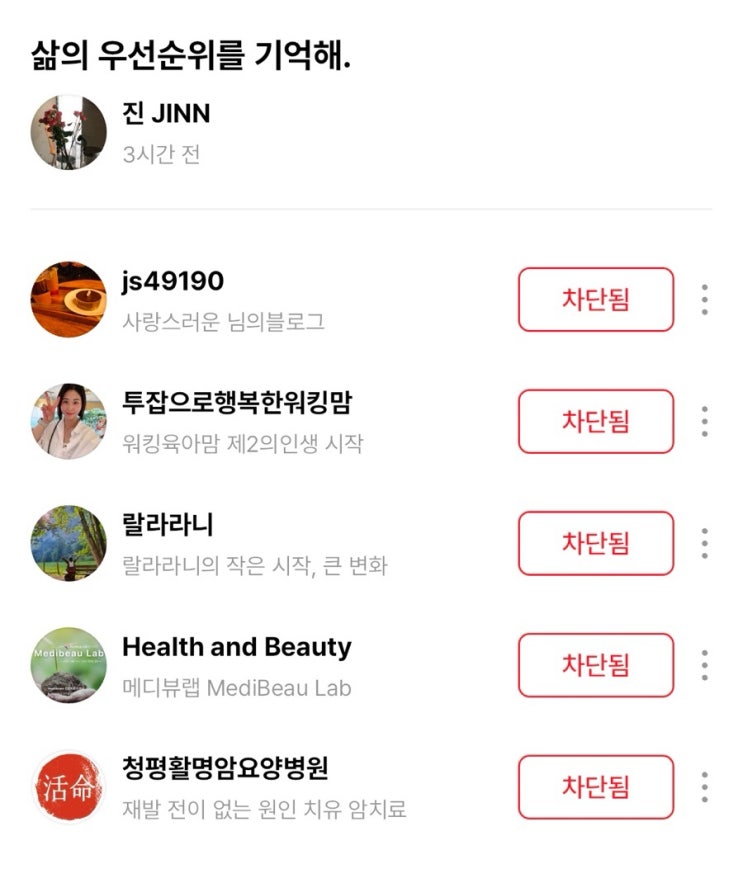Show more options for 랄라라니
The image size is (743, 869).
tap(705, 543)
